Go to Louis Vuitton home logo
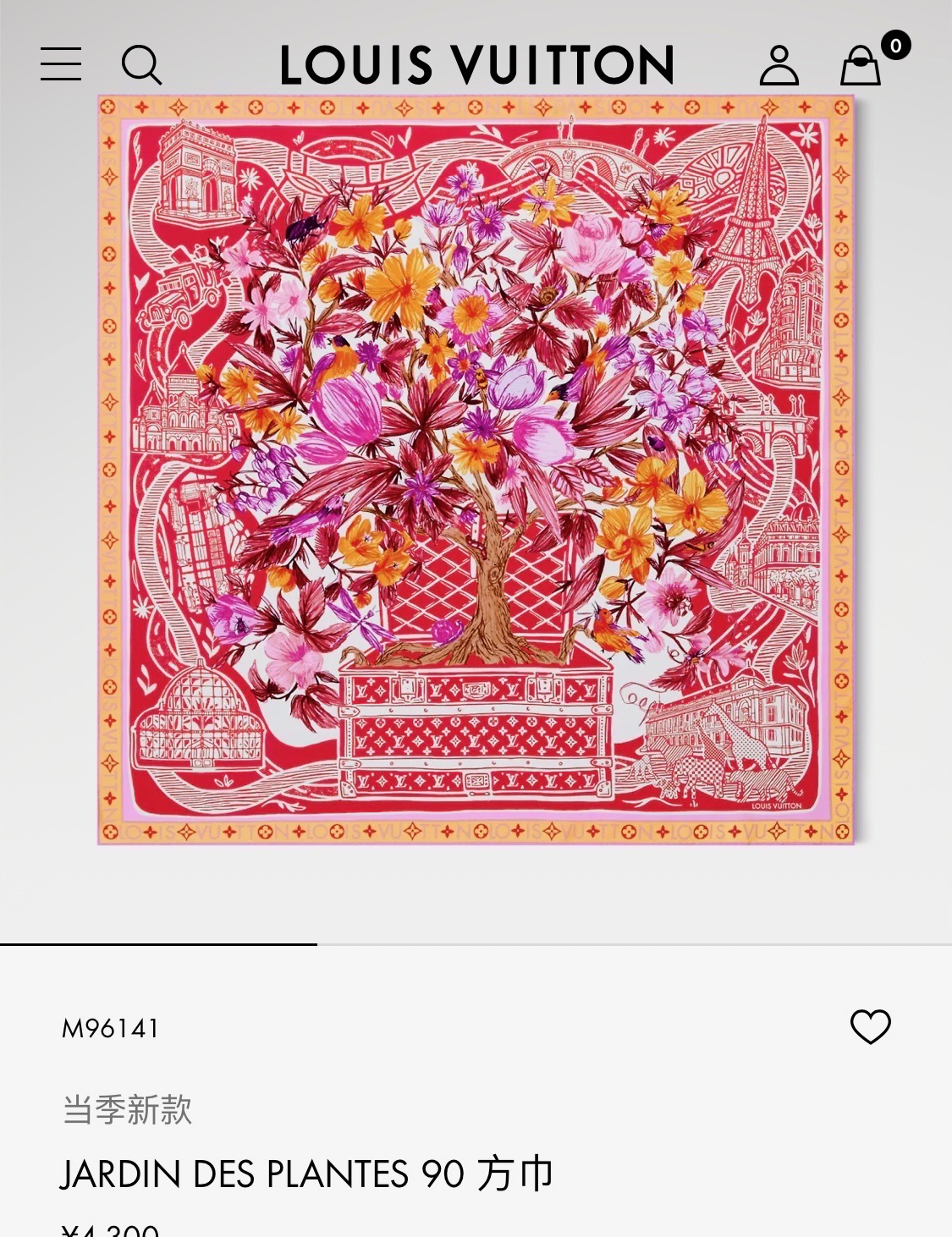This screenshot has height=1237, width=952. click(x=476, y=65)
